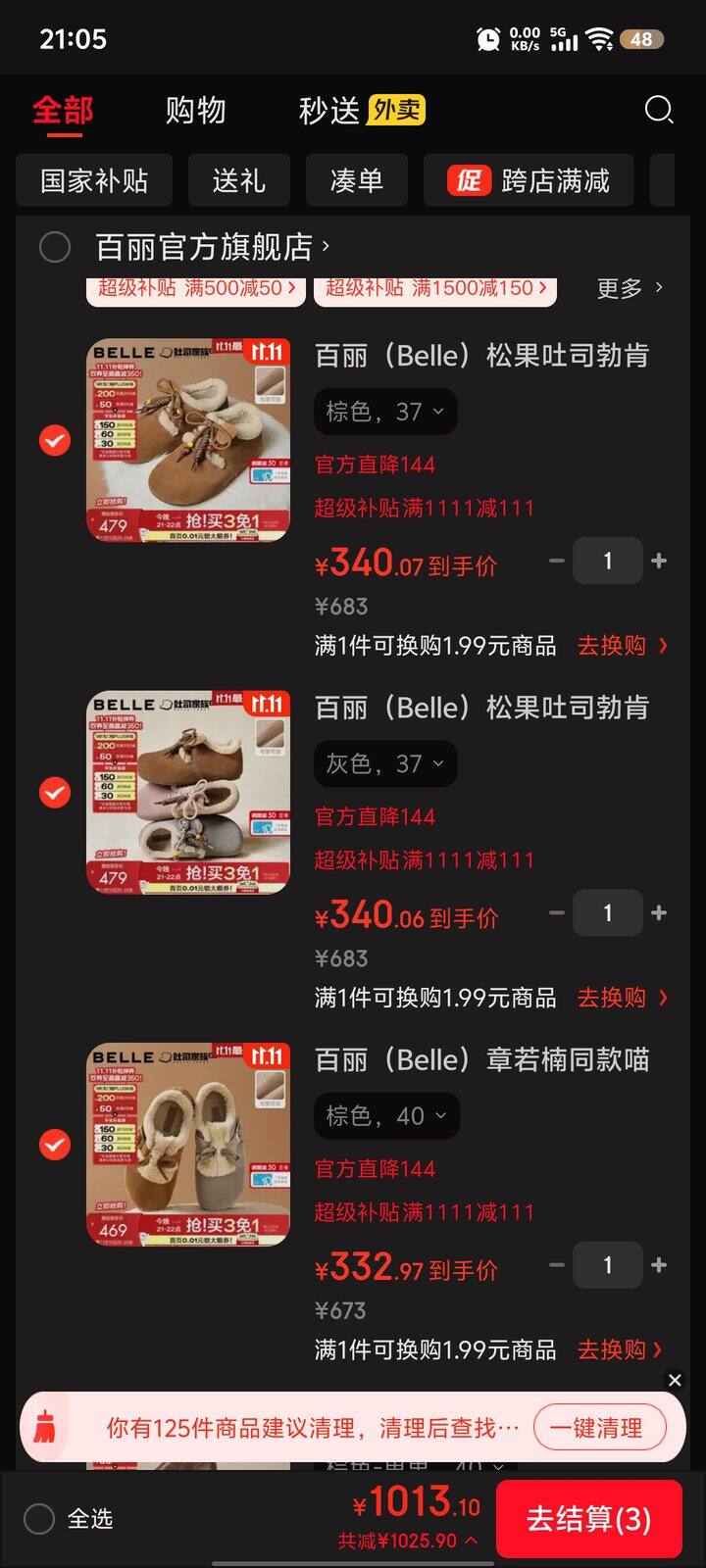The height and width of the screenshot is (1568, 706).
Task: Open the 灰色，37 variant dropdown
Action: [x=384, y=763]
